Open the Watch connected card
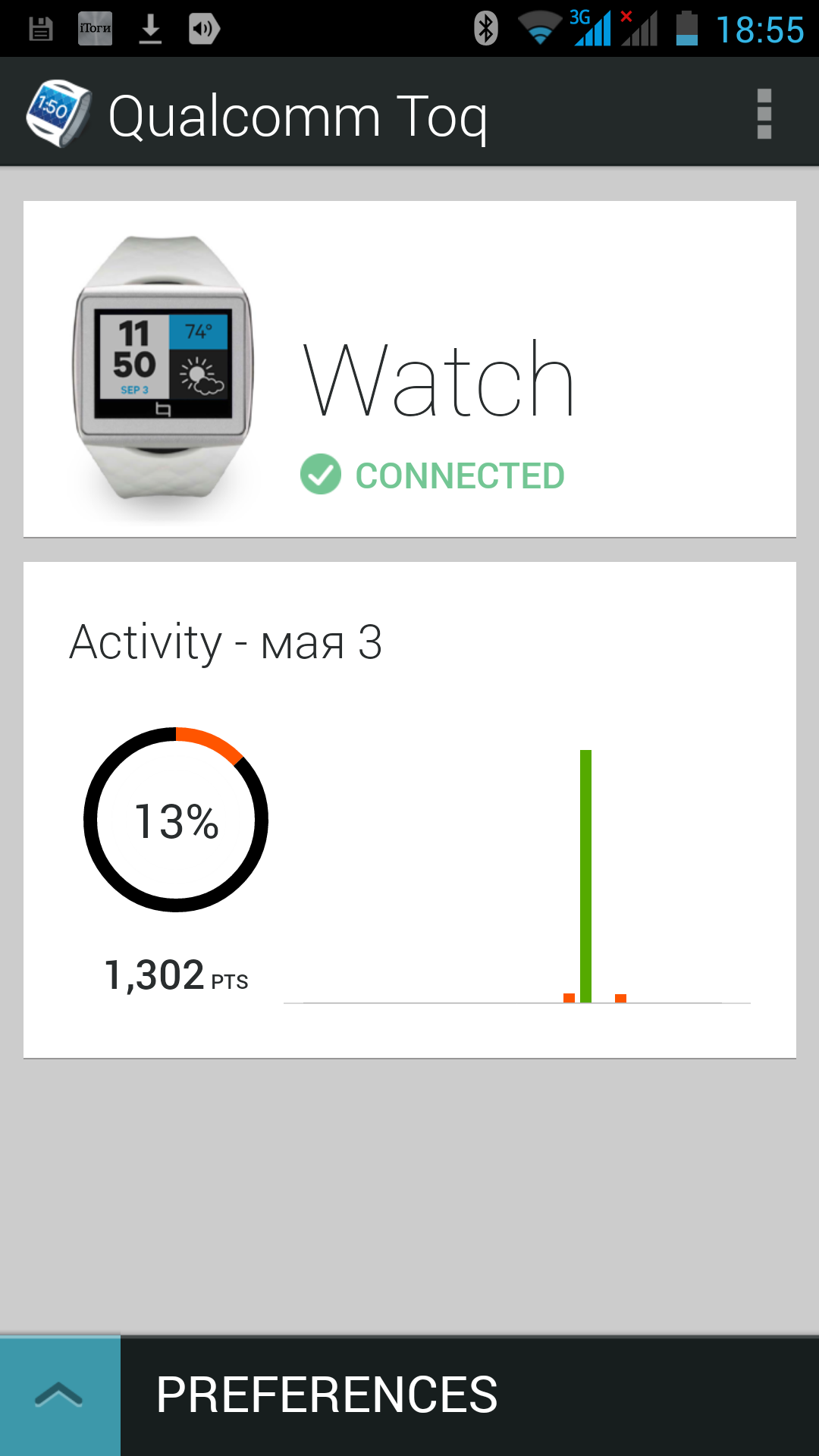Image resolution: width=819 pixels, height=1456 pixels. [409, 369]
